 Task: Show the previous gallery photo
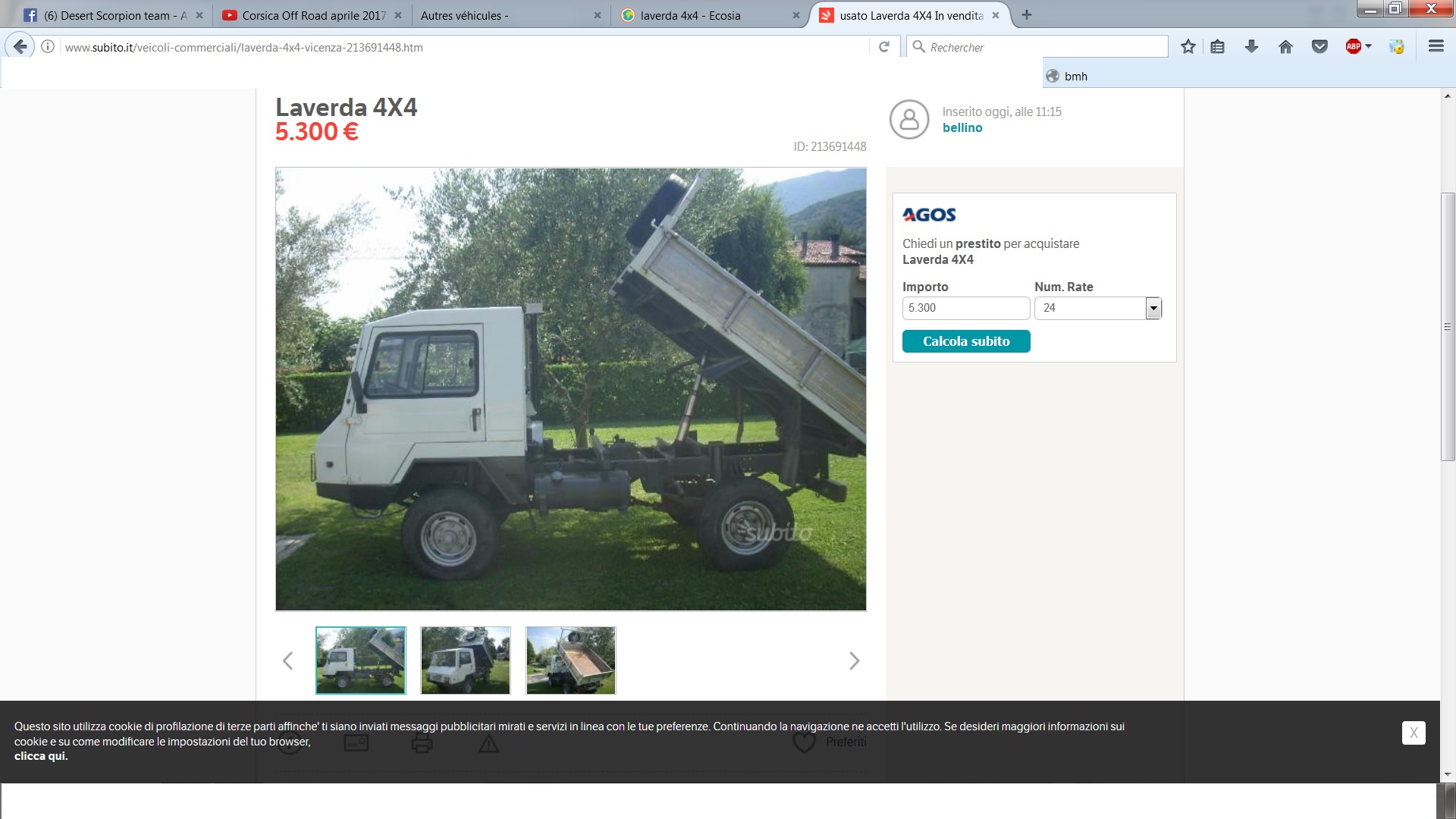point(287,661)
